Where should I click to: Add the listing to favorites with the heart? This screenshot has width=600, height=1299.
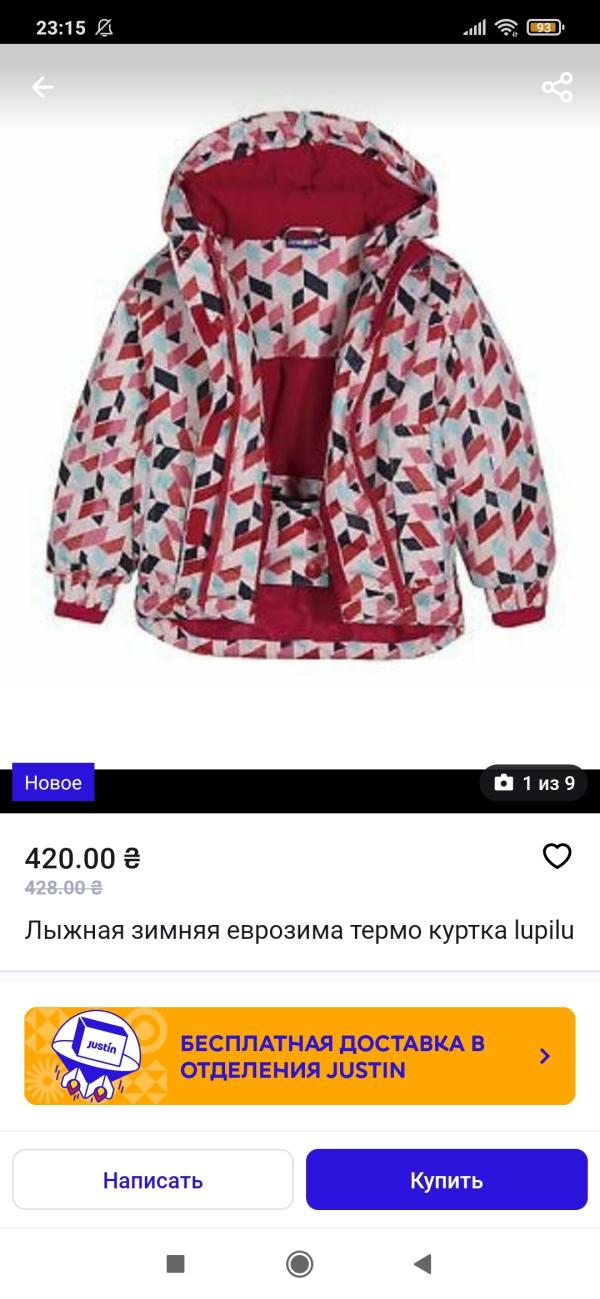[x=557, y=856]
